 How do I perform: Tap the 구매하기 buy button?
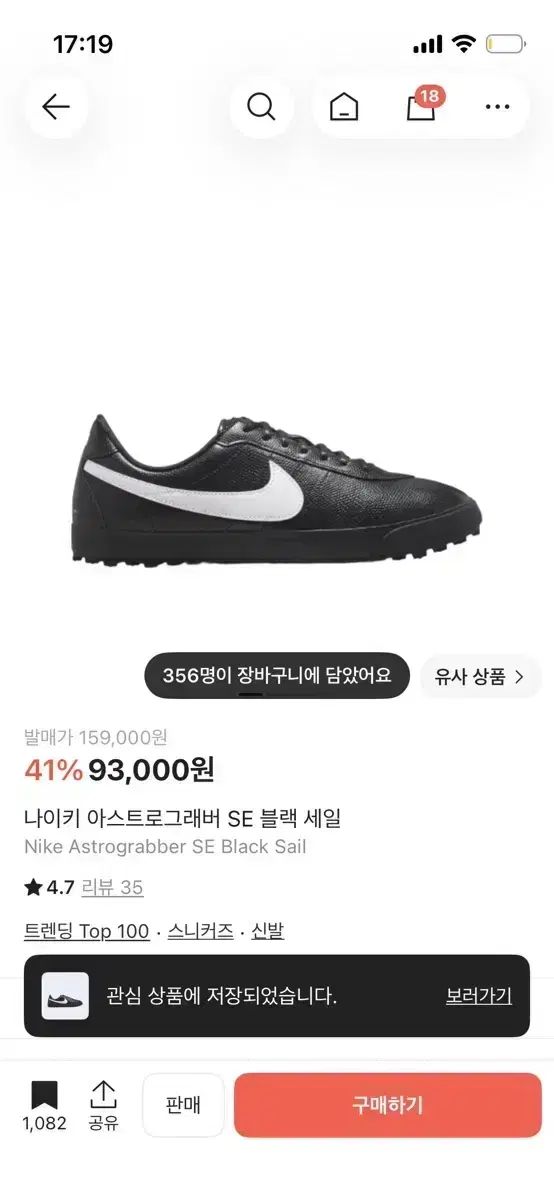(388, 1105)
